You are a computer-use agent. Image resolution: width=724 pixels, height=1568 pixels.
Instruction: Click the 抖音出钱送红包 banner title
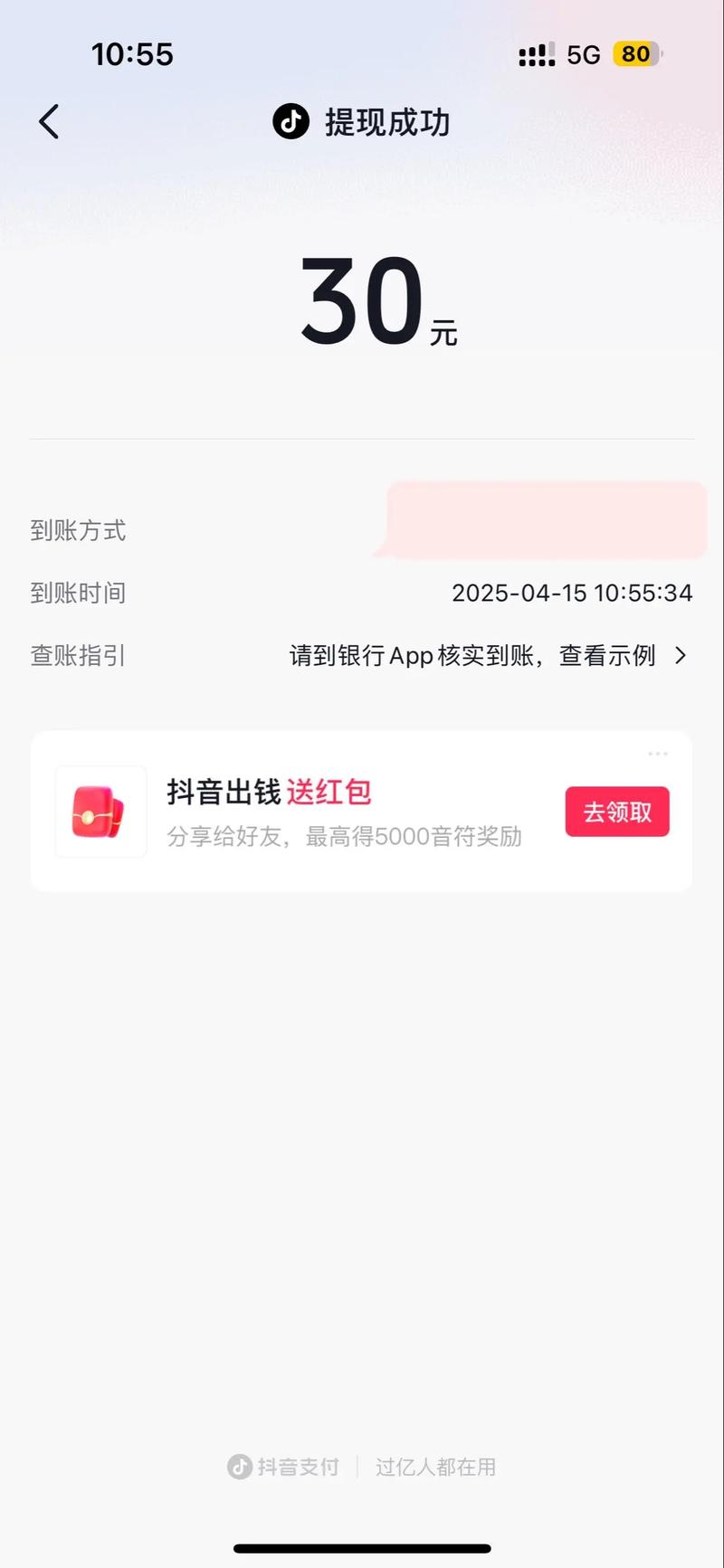pyautogui.click(x=270, y=792)
